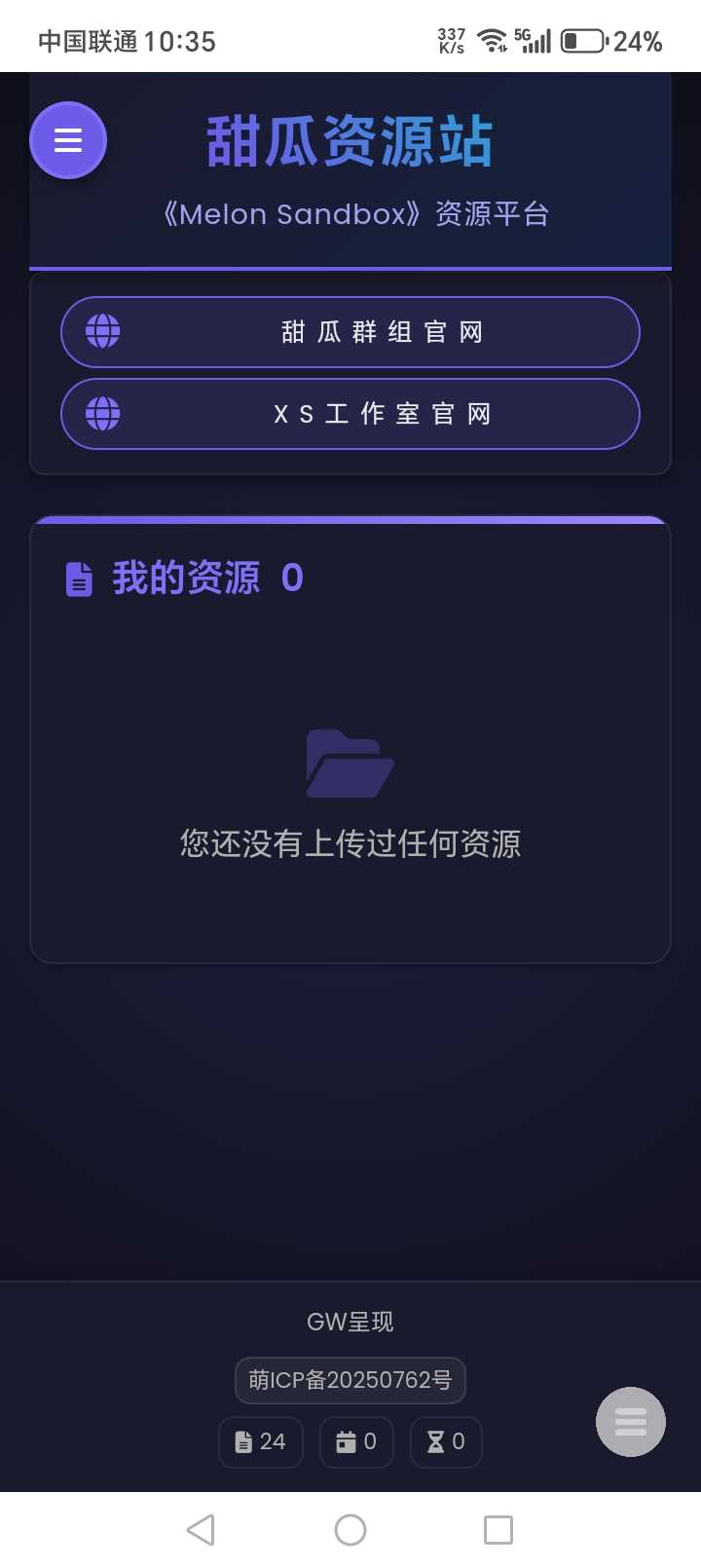Return to the system home screen
The image size is (701, 1568).
pyautogui.click(x=350, y=1530)
